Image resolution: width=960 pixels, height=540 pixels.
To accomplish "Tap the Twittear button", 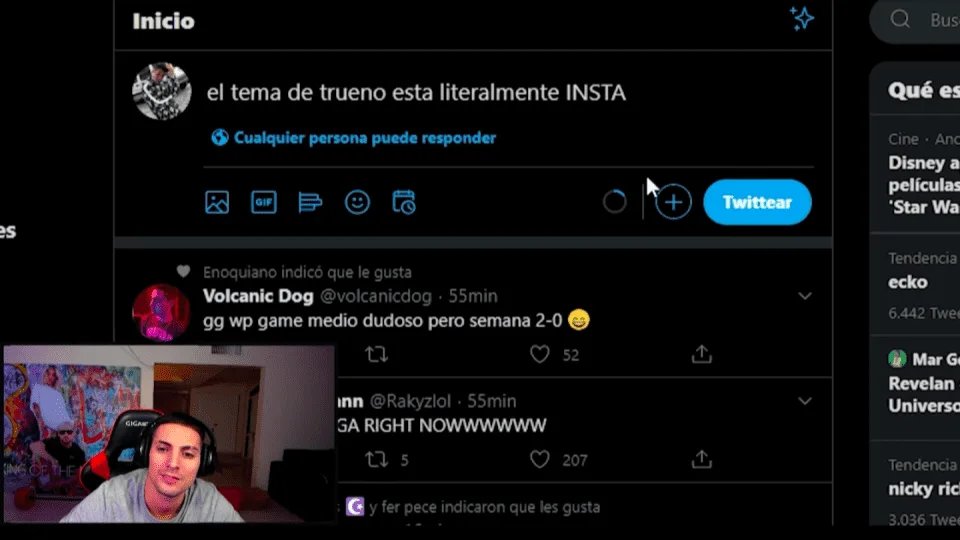I will (x=757, y=202).
